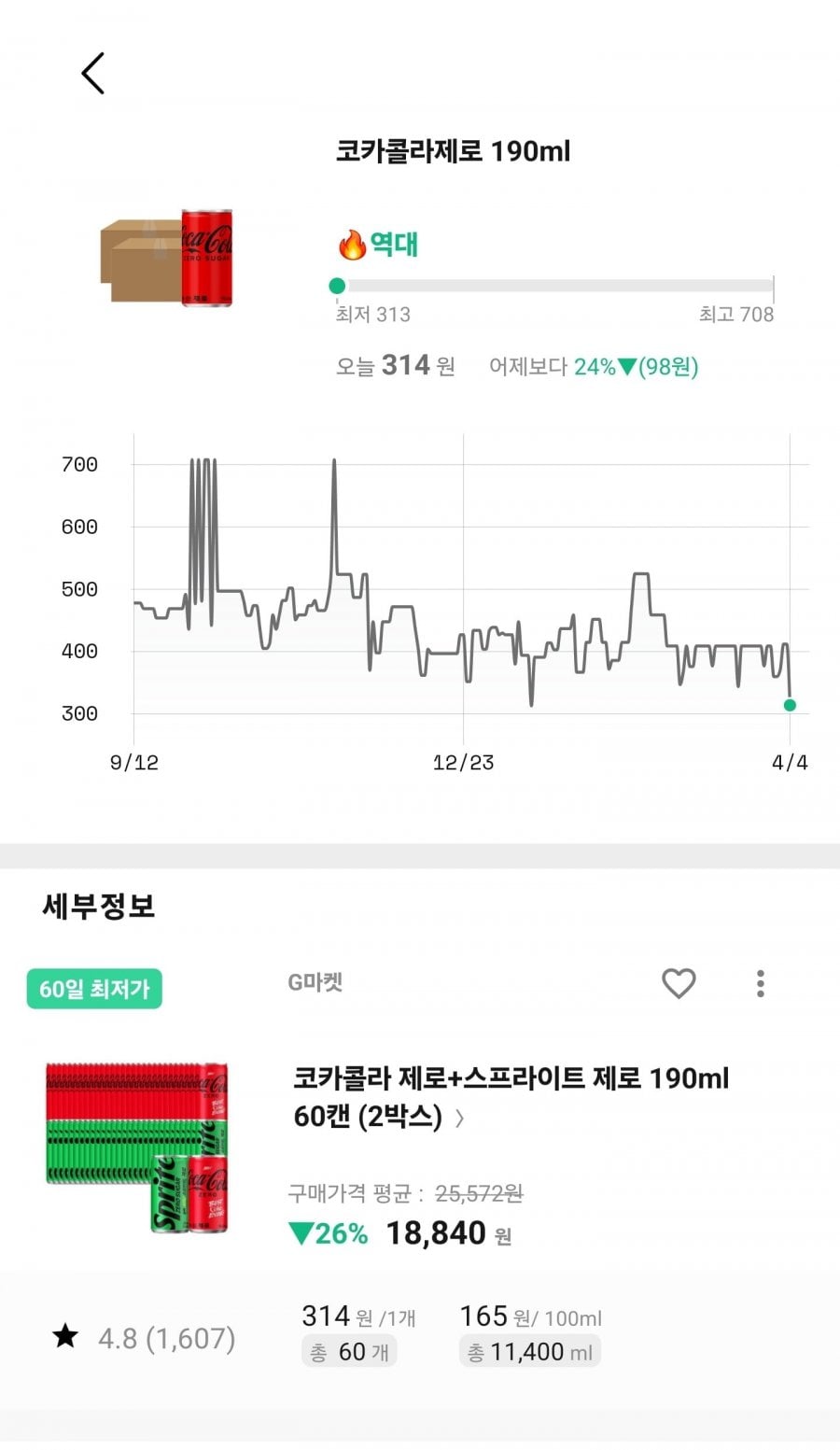Add the G마켓 deal to favorites
This screenshot has width=840, height=1450.
point(679,983)
